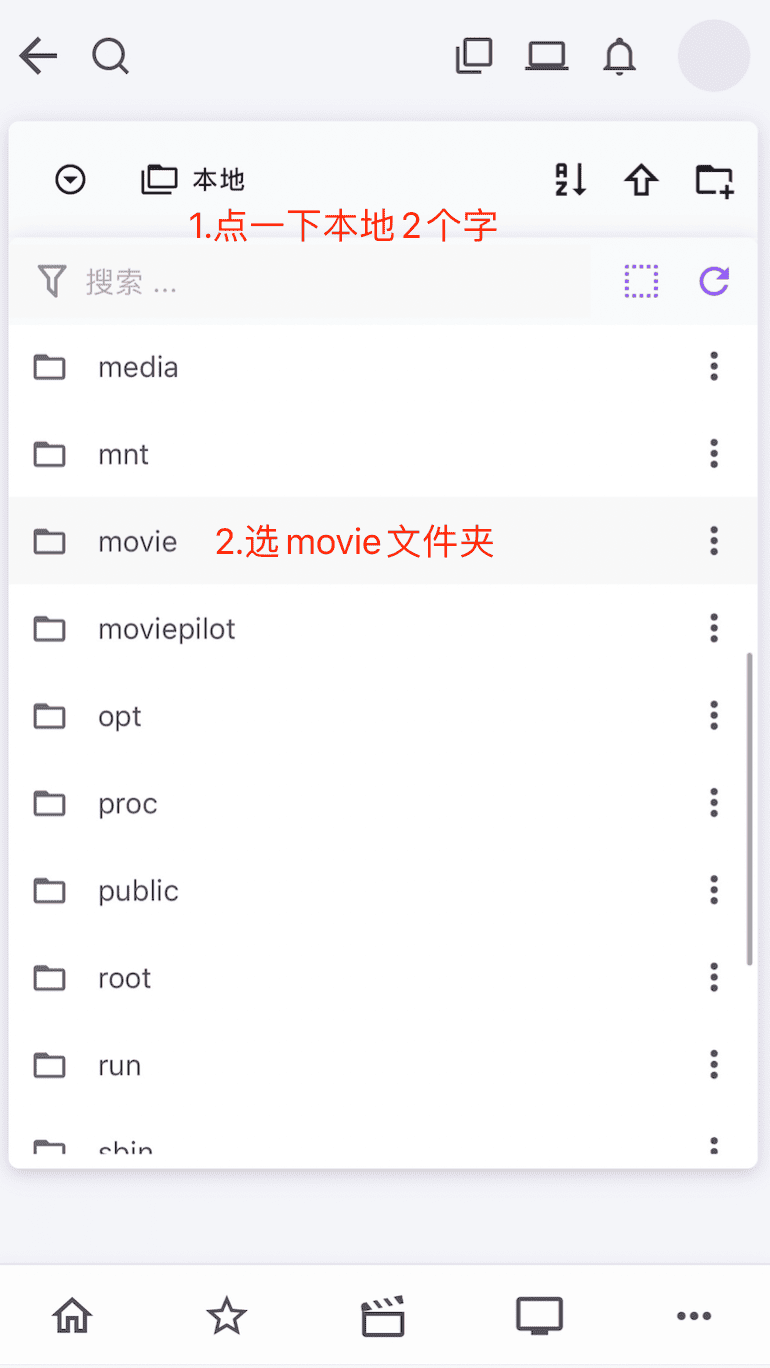Activate the multi-select dashed box icon

[641, 281]
